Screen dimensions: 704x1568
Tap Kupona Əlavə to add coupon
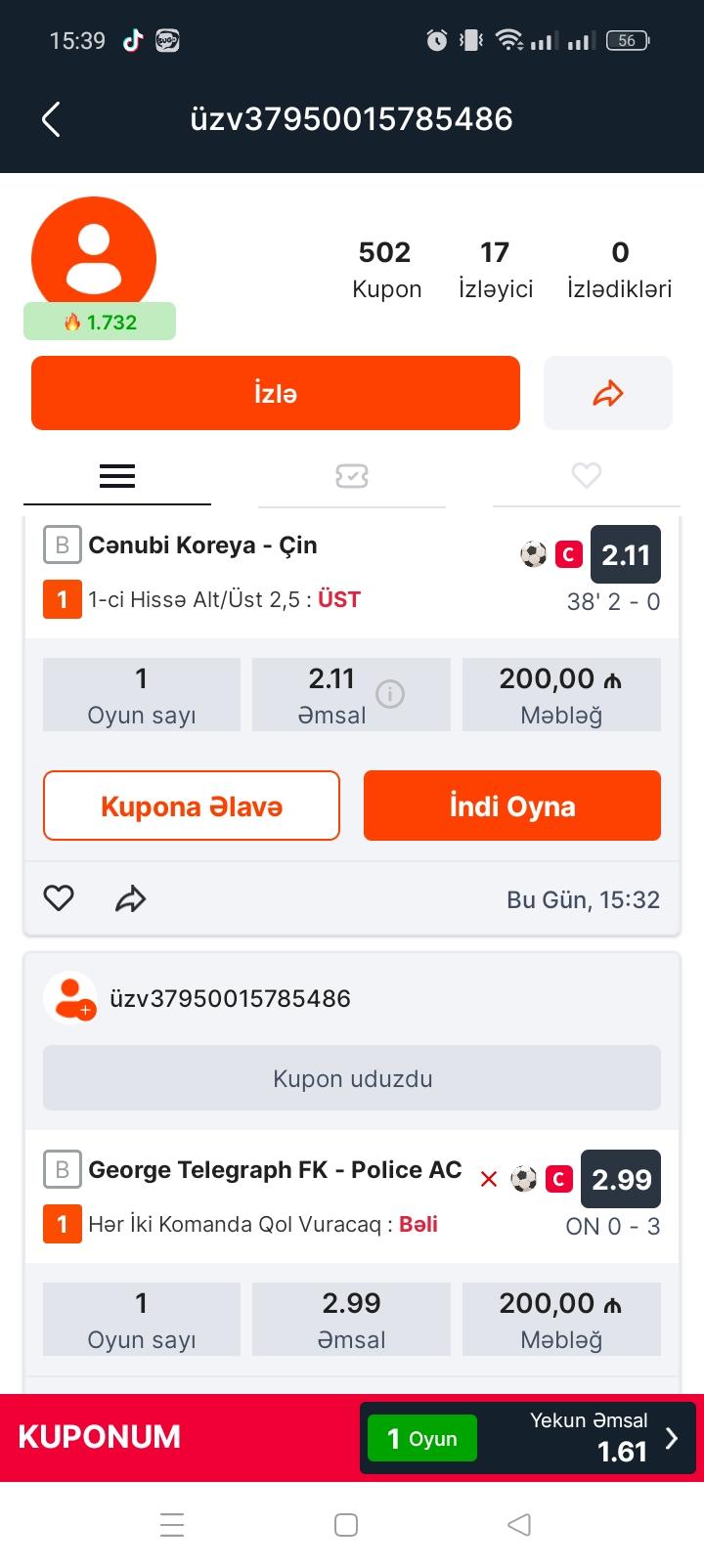(x=192, y=806)
